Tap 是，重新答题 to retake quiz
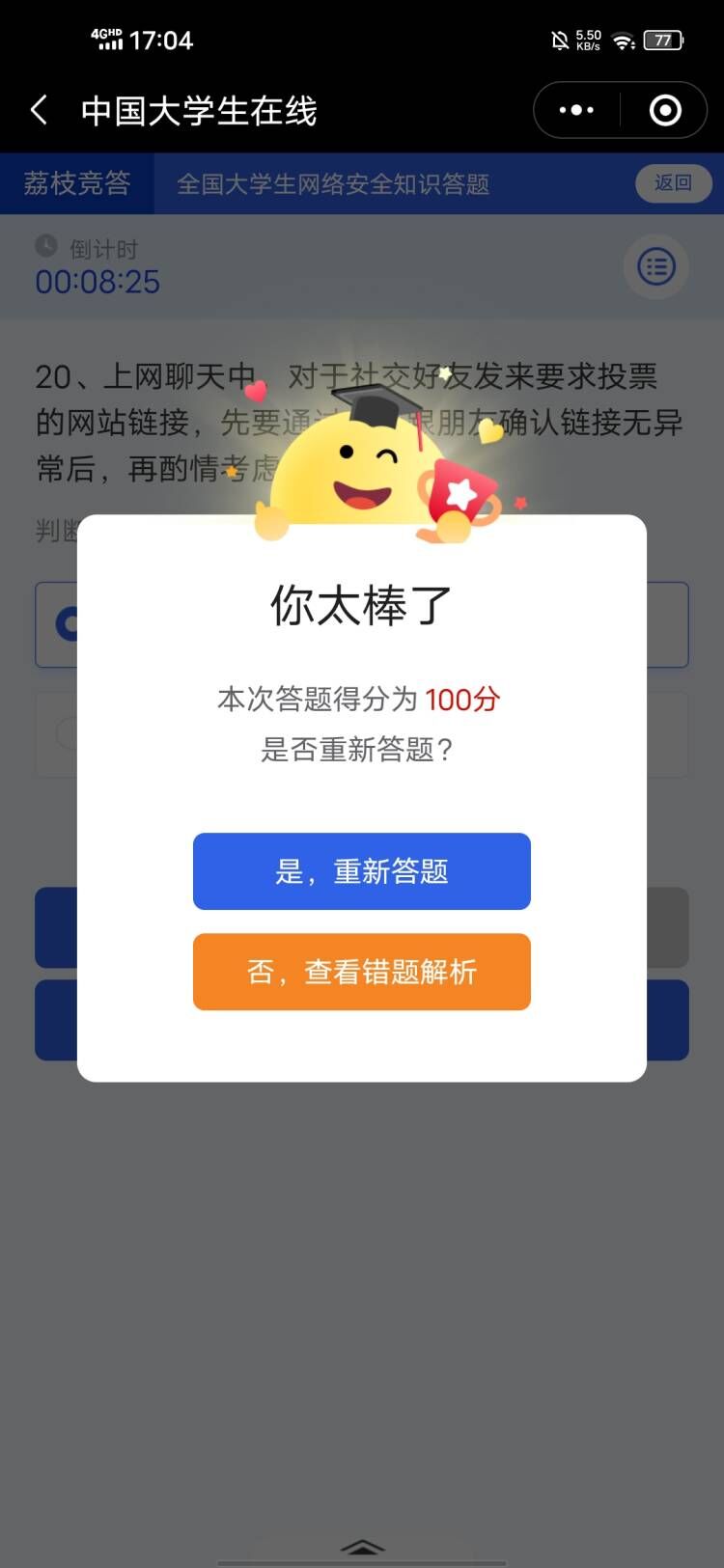724x1568 pixels. [361, 871]
